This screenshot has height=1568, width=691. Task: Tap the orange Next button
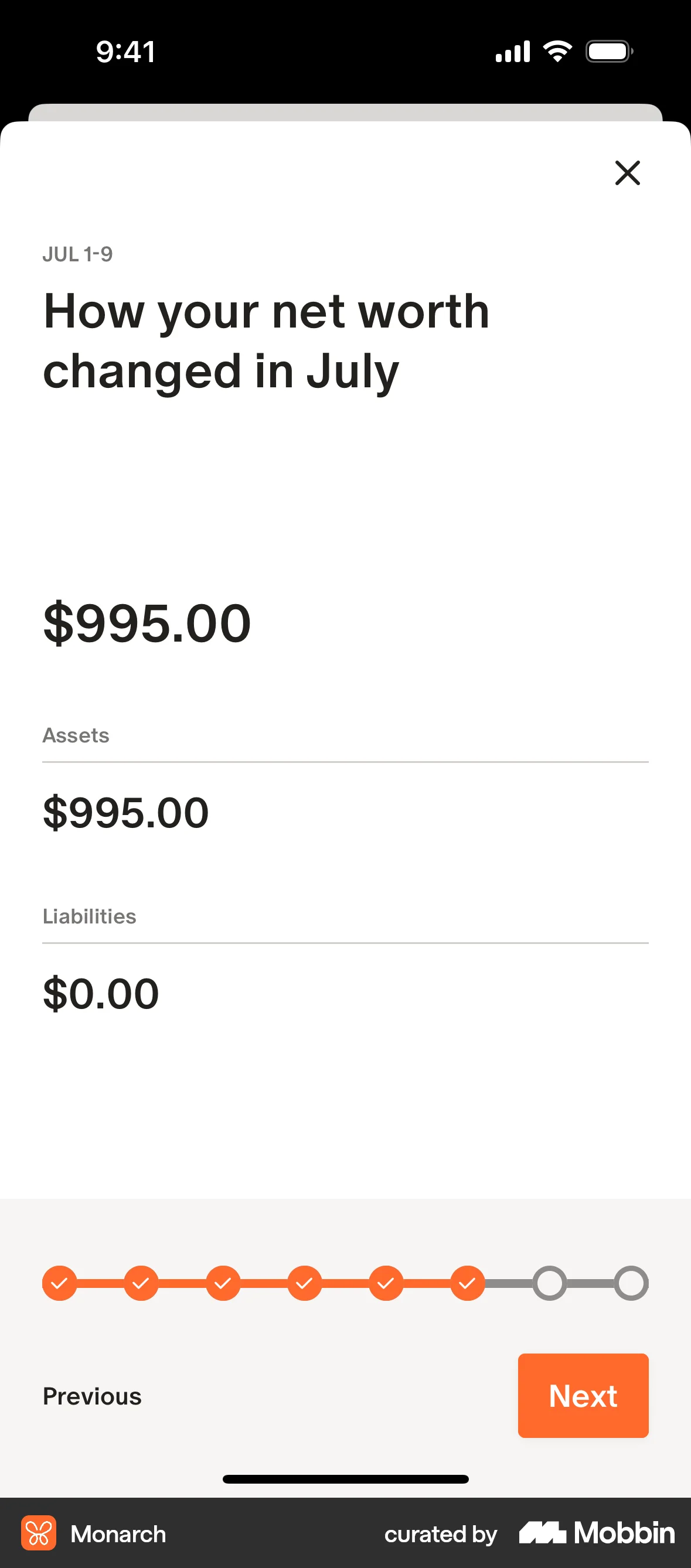coord(583,1395)
